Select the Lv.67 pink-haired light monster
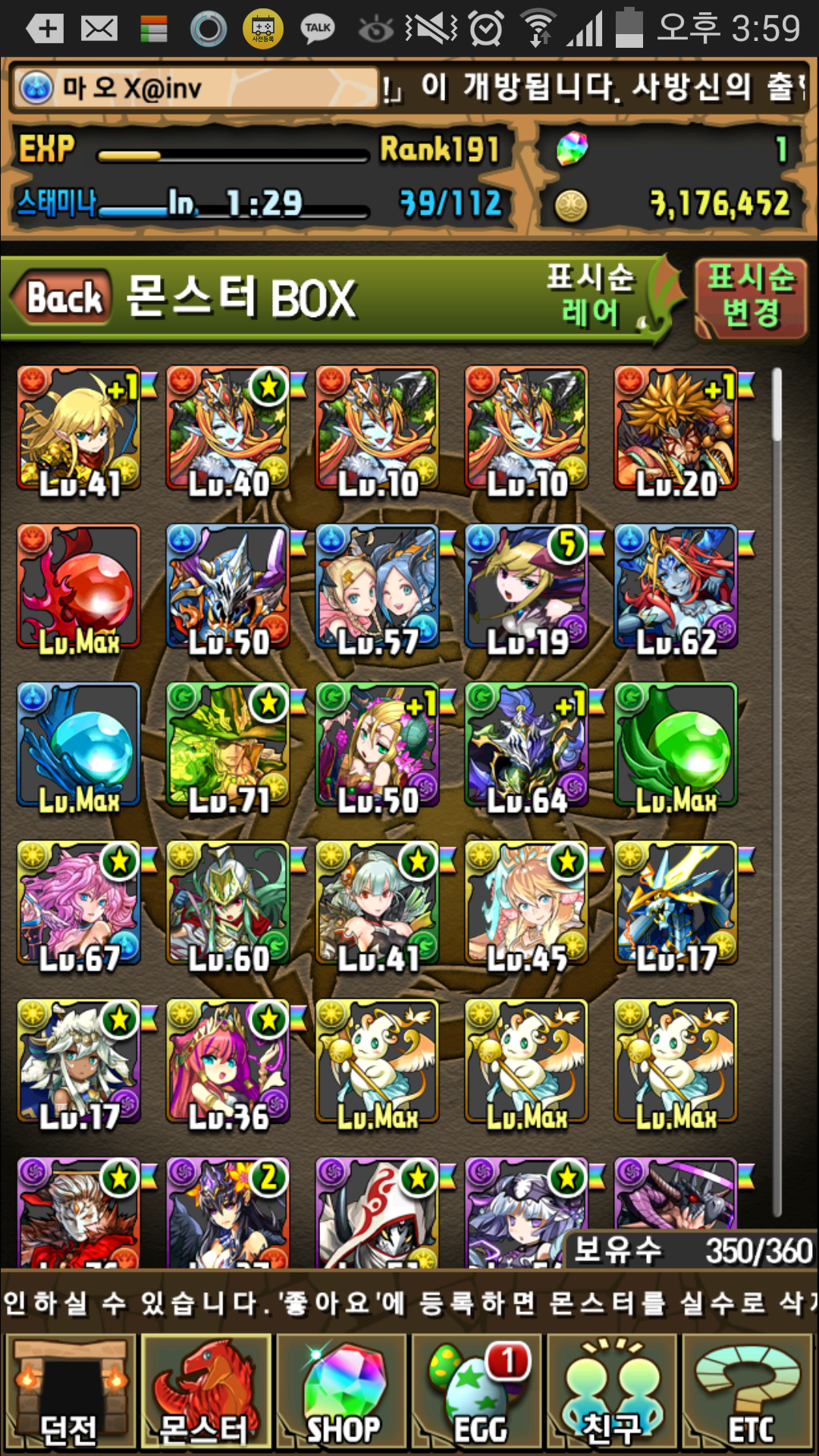819x1456 pixels. coord(79,903)
